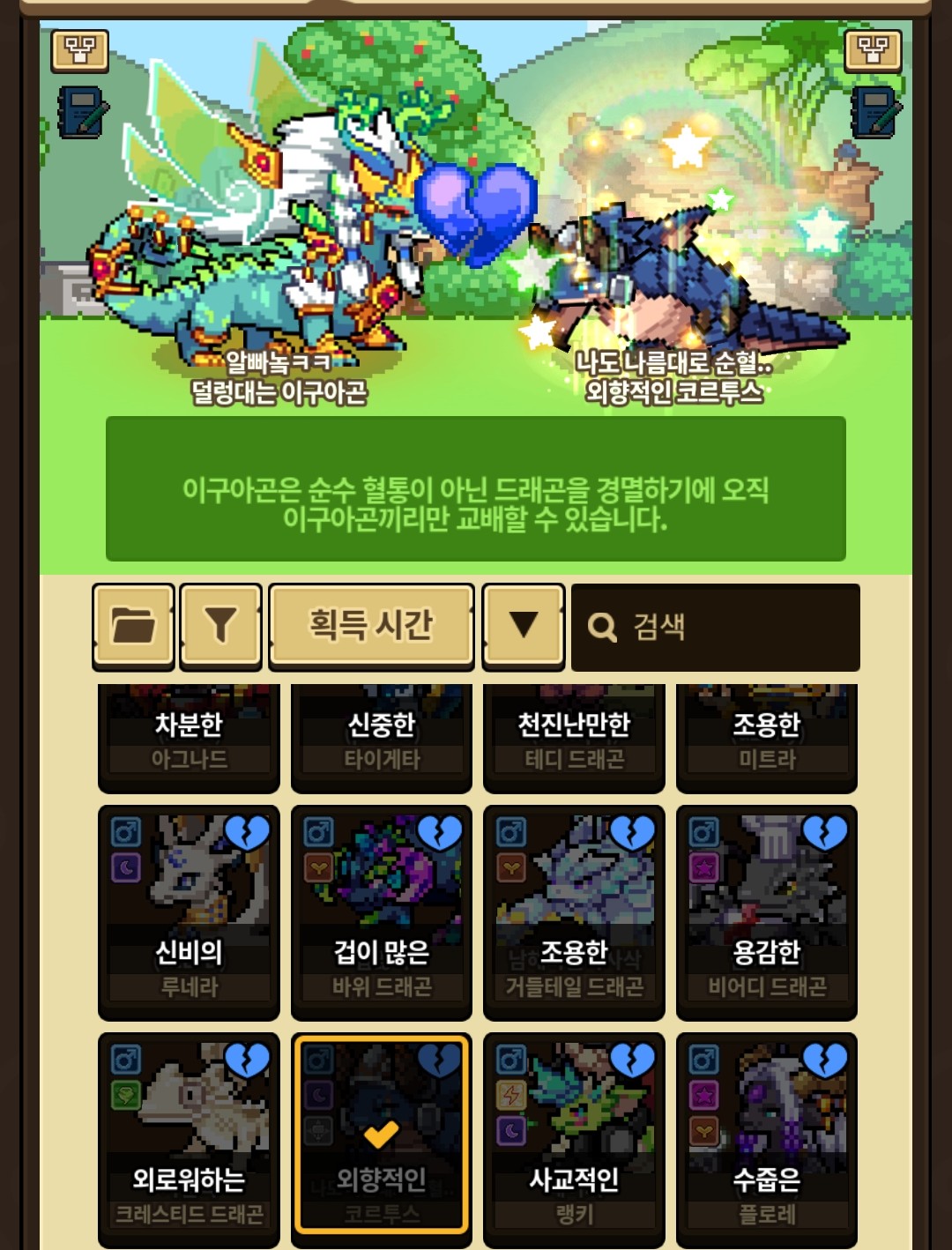Tap the 획득 시간 sort button
This screenshot has width=952, height=1250.
[x=371, y=627]
